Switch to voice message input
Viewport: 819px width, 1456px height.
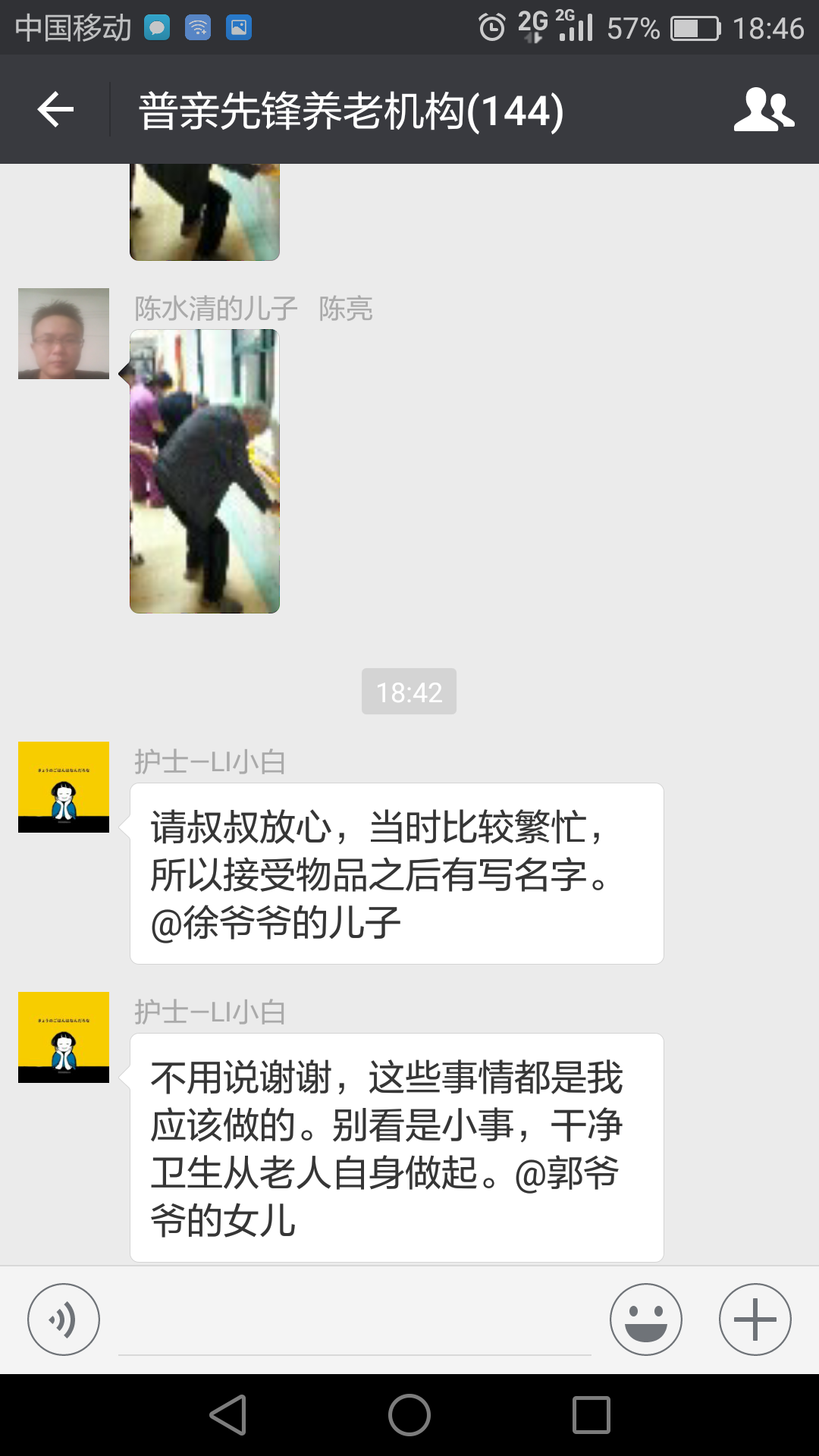click(64, 1319)
